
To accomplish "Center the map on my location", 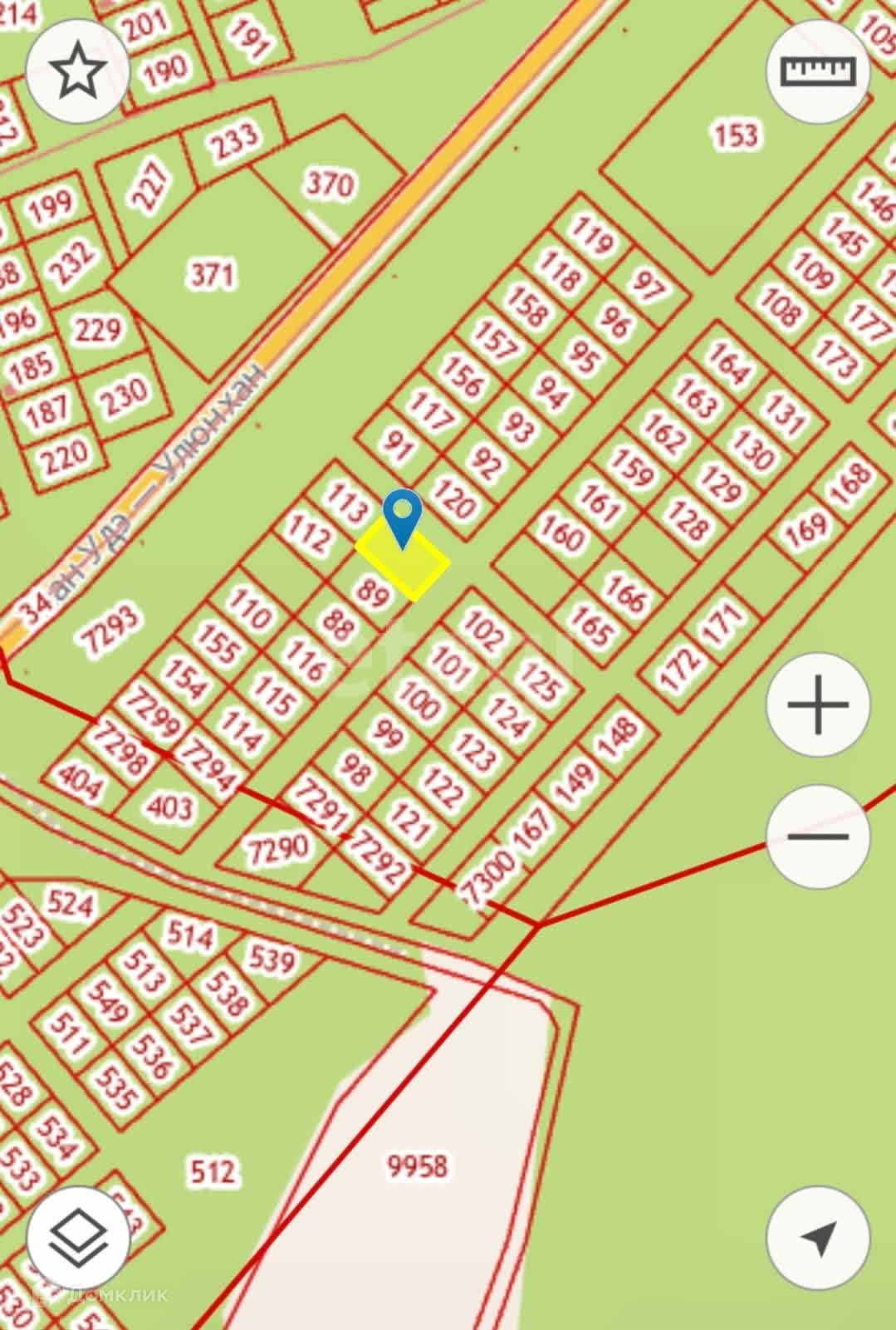I will click(x=818, y=1239).
